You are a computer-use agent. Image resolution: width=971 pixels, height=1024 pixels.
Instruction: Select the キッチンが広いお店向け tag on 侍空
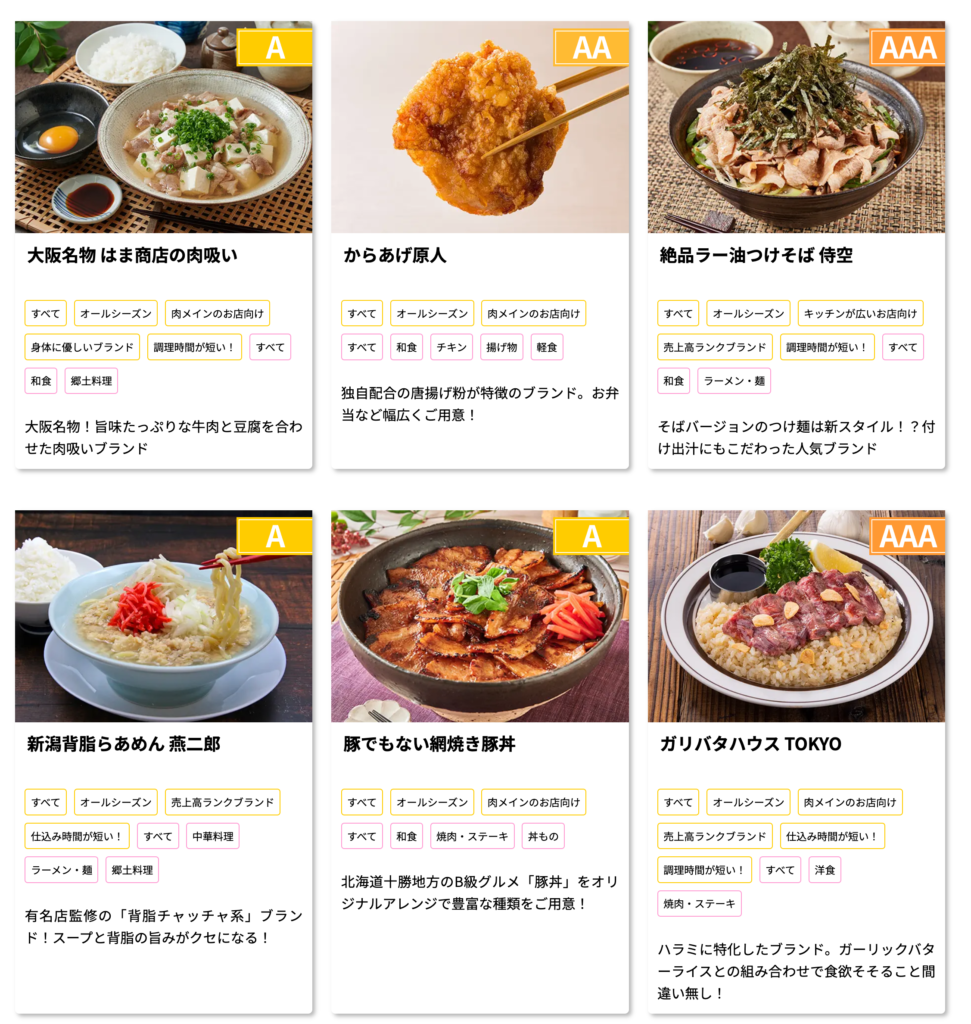click(x=860, y=313)
